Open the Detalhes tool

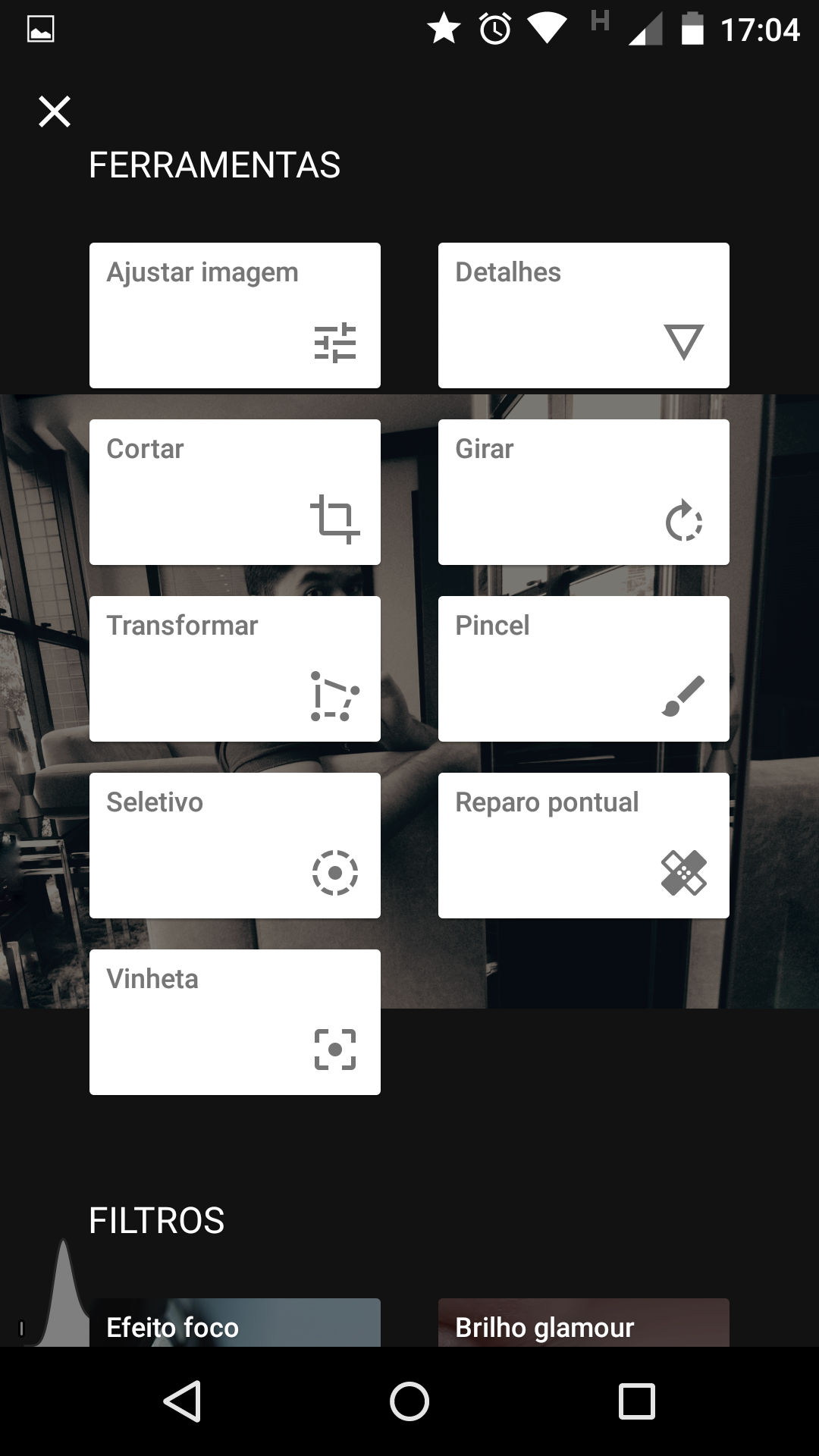584,315
